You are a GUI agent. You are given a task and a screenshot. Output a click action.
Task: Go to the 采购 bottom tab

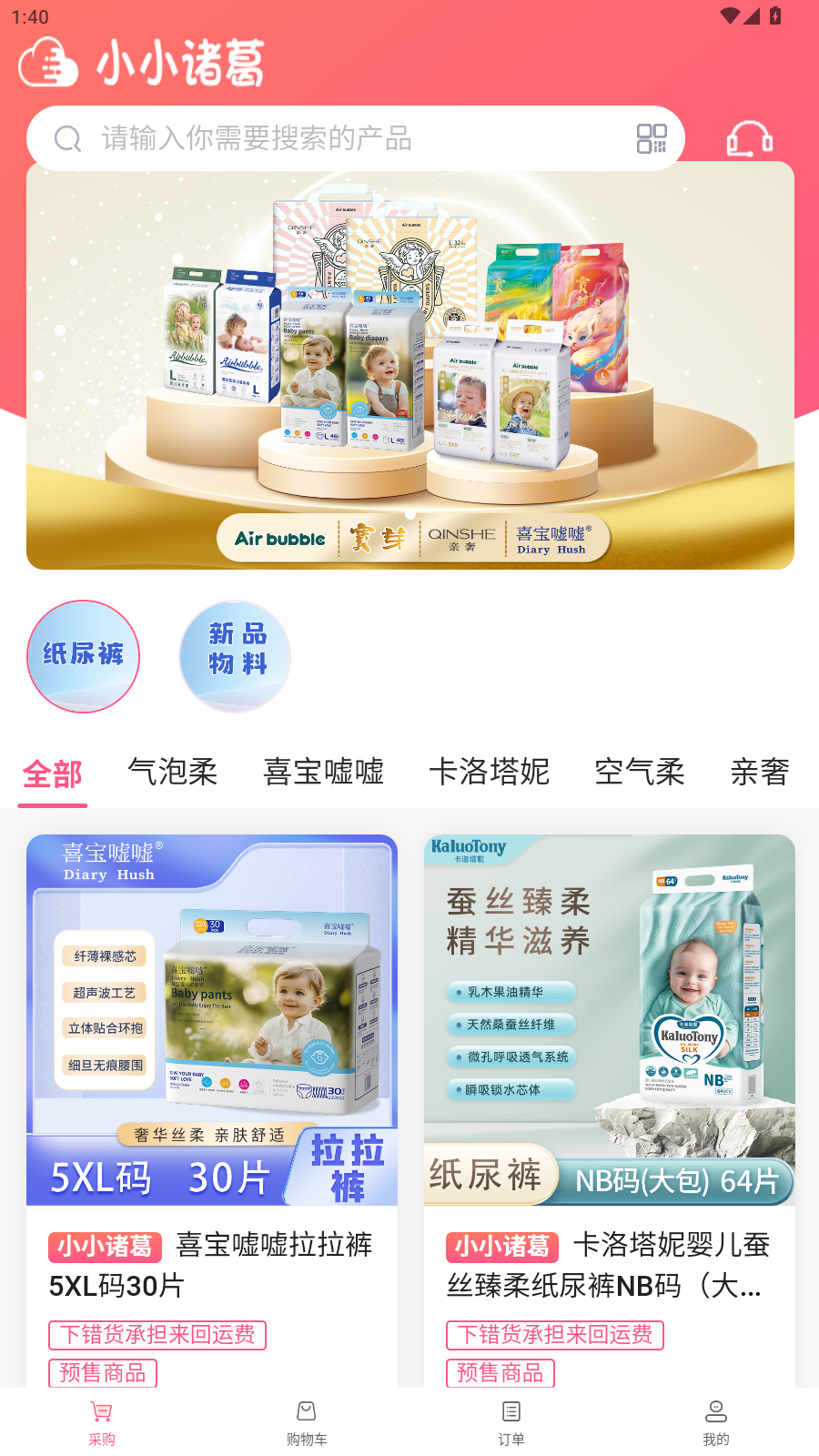point(102,1422)
